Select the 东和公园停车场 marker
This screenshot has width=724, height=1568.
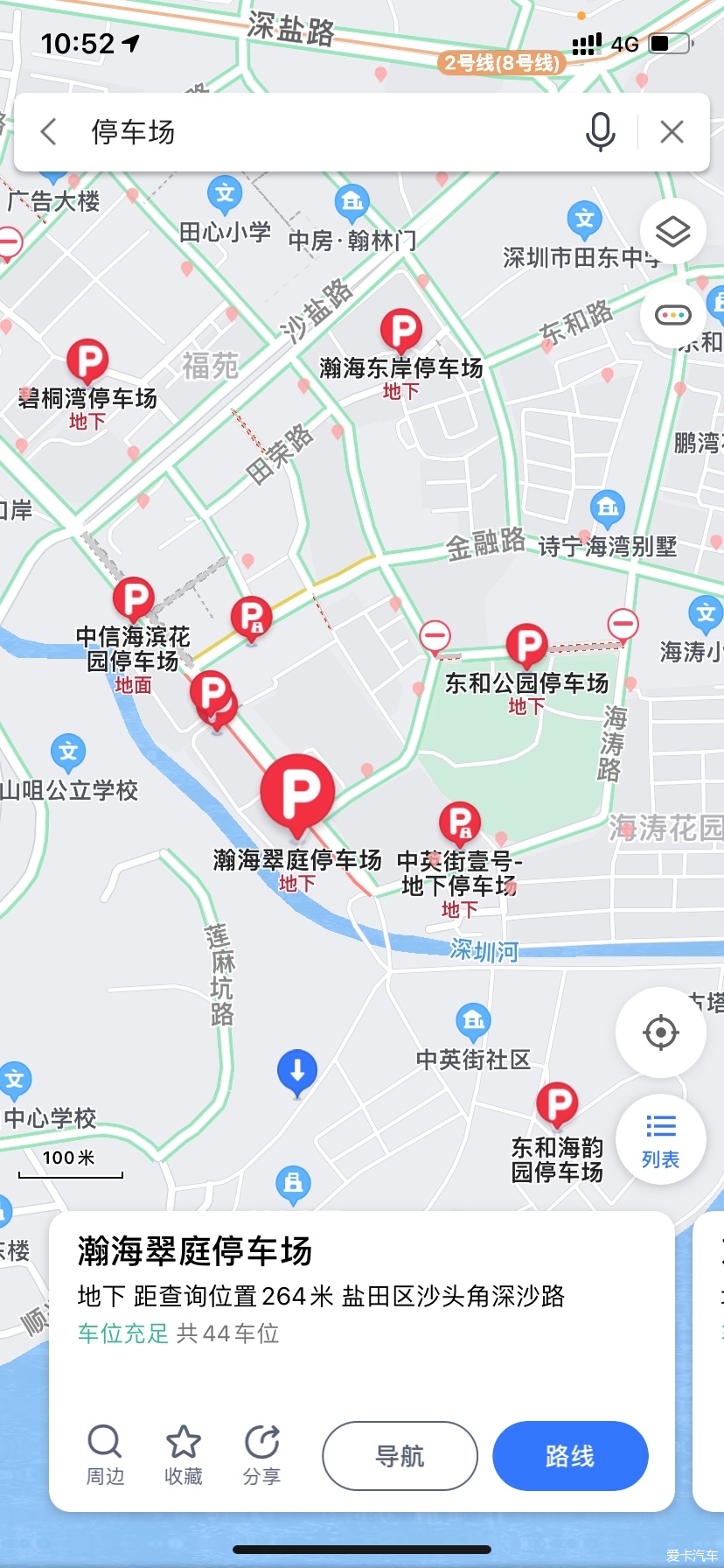pyautogui.click(x=527, y=647)
